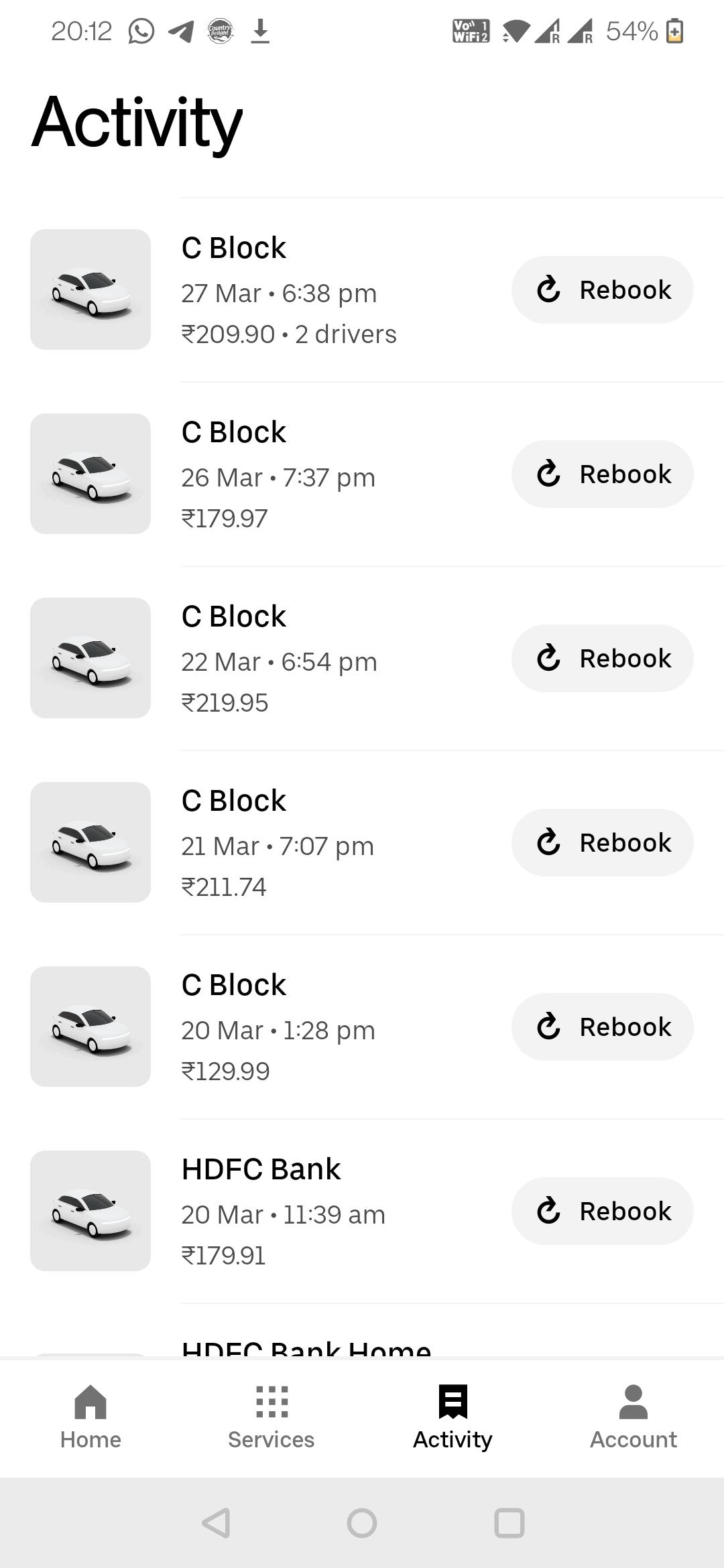Image resolution: width=724 pixels, height=1568 pixels.
Task: Go to the Home tab
Action: (x=90, y=1417)
